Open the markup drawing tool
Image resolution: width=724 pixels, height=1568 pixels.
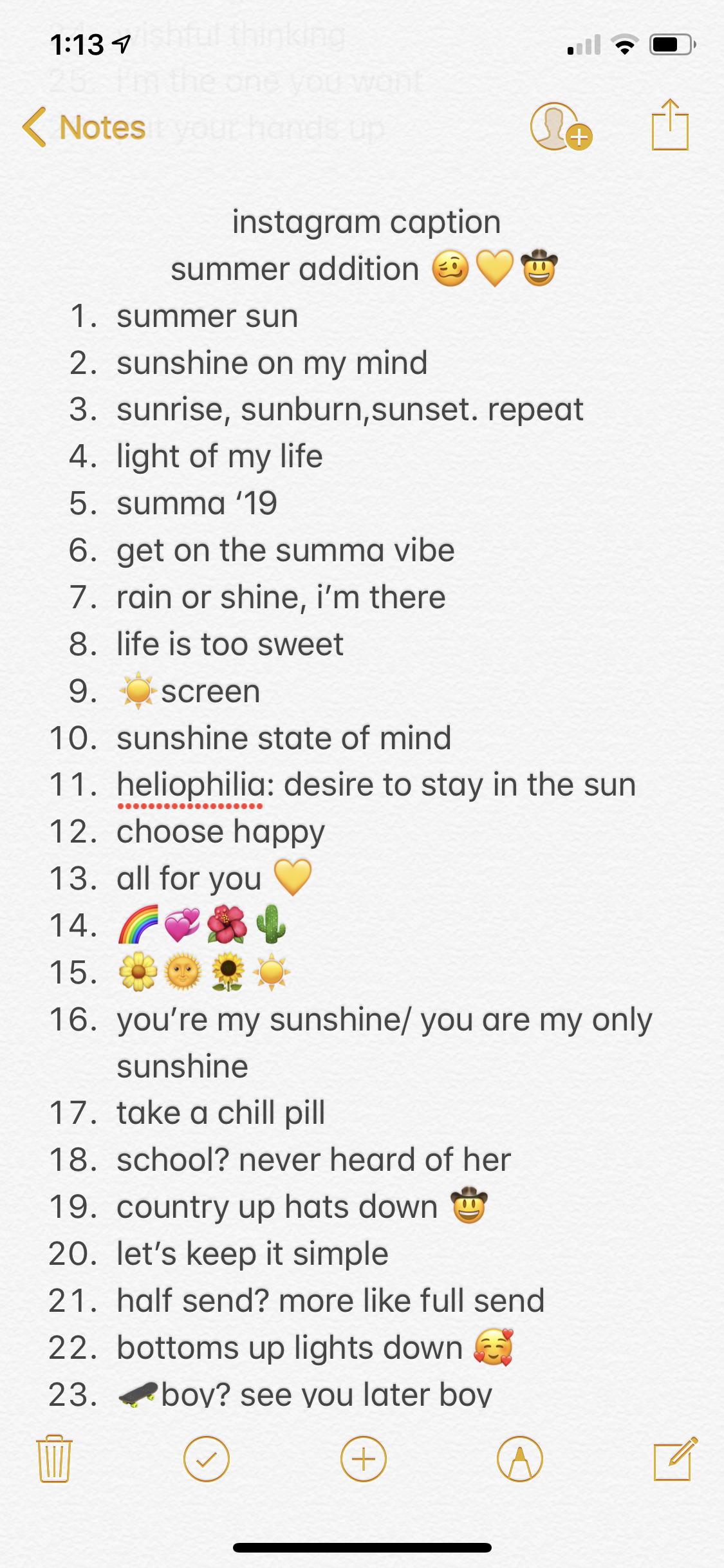pyautogui.click(x=520, y=1459)
